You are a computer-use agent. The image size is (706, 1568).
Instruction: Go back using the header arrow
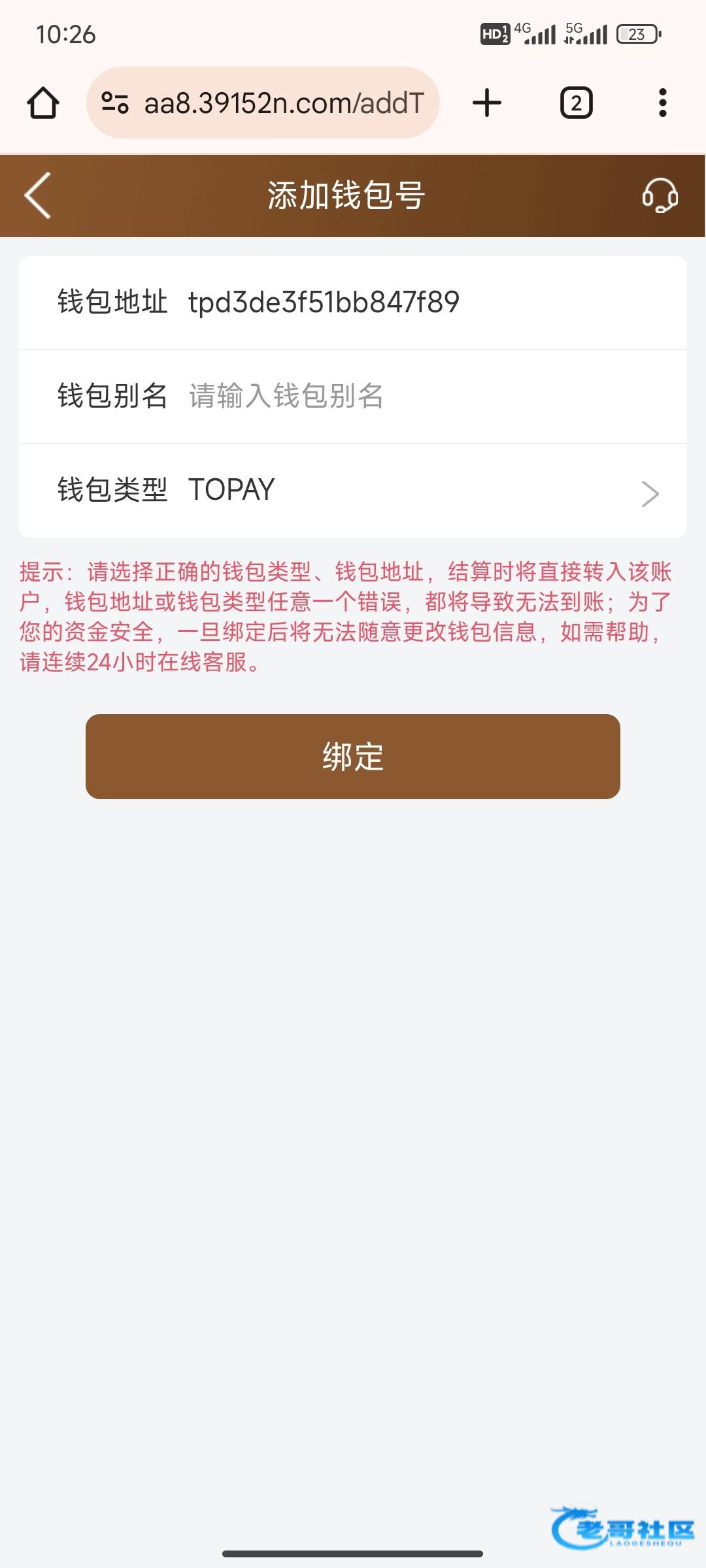click(38, 195)
